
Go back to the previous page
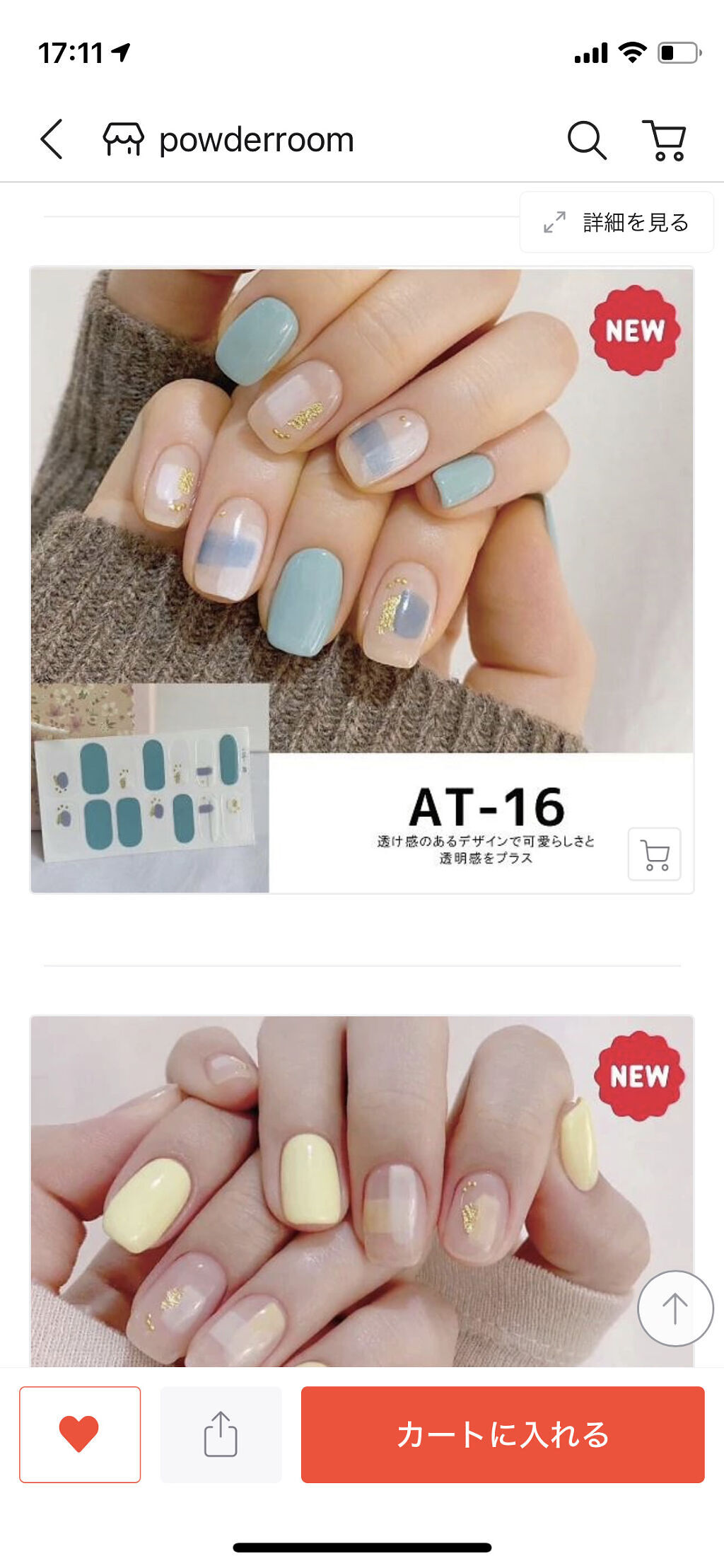point(52,139)
